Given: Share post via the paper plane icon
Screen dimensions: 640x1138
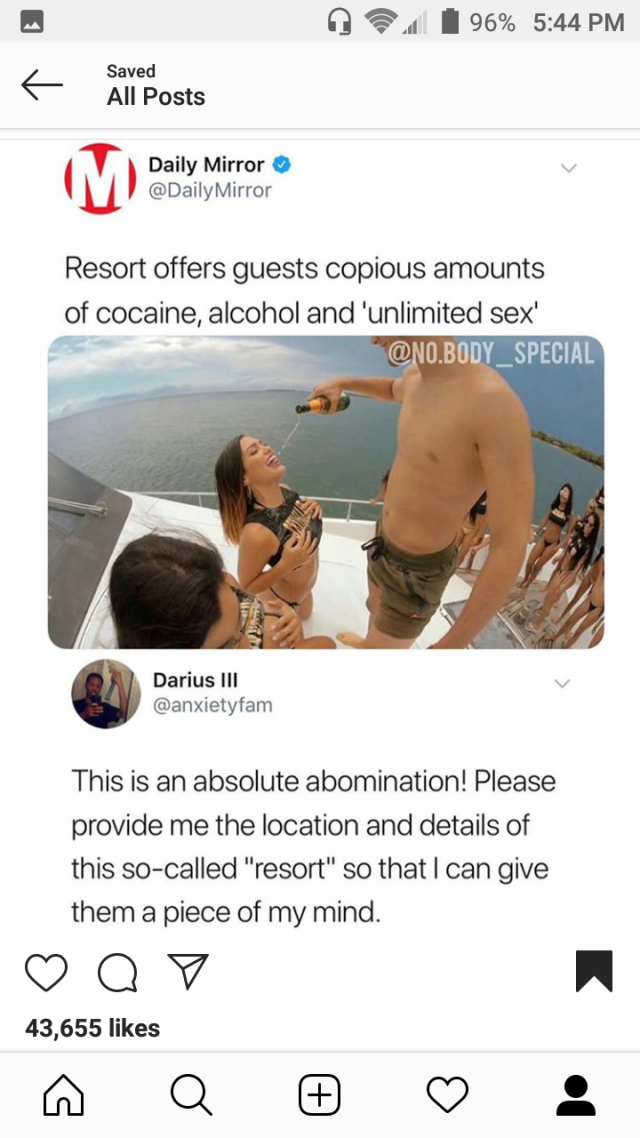Looking at the screenshot, I should 187,970.
